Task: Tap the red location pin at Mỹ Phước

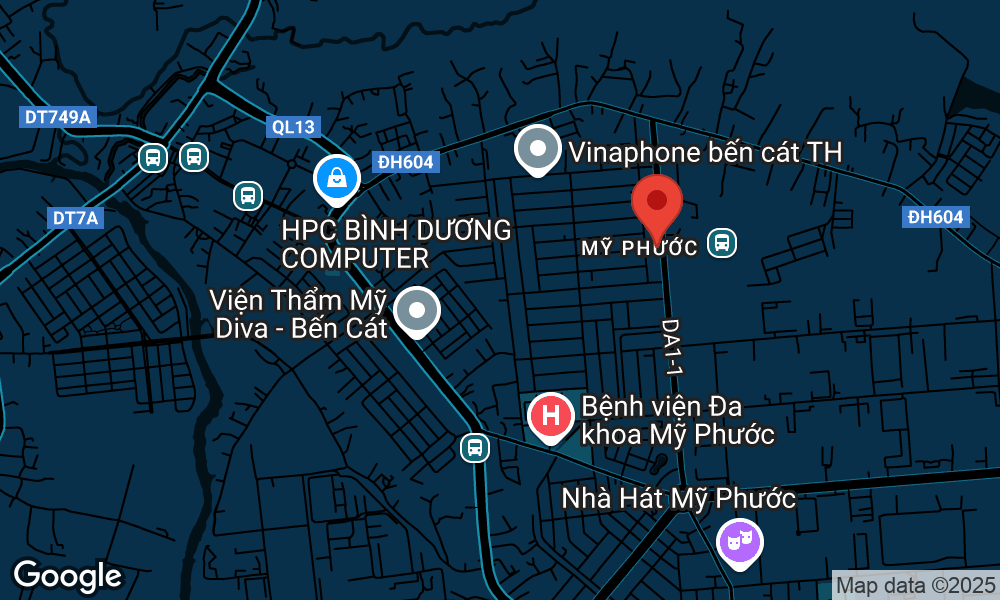Action: 657,203
